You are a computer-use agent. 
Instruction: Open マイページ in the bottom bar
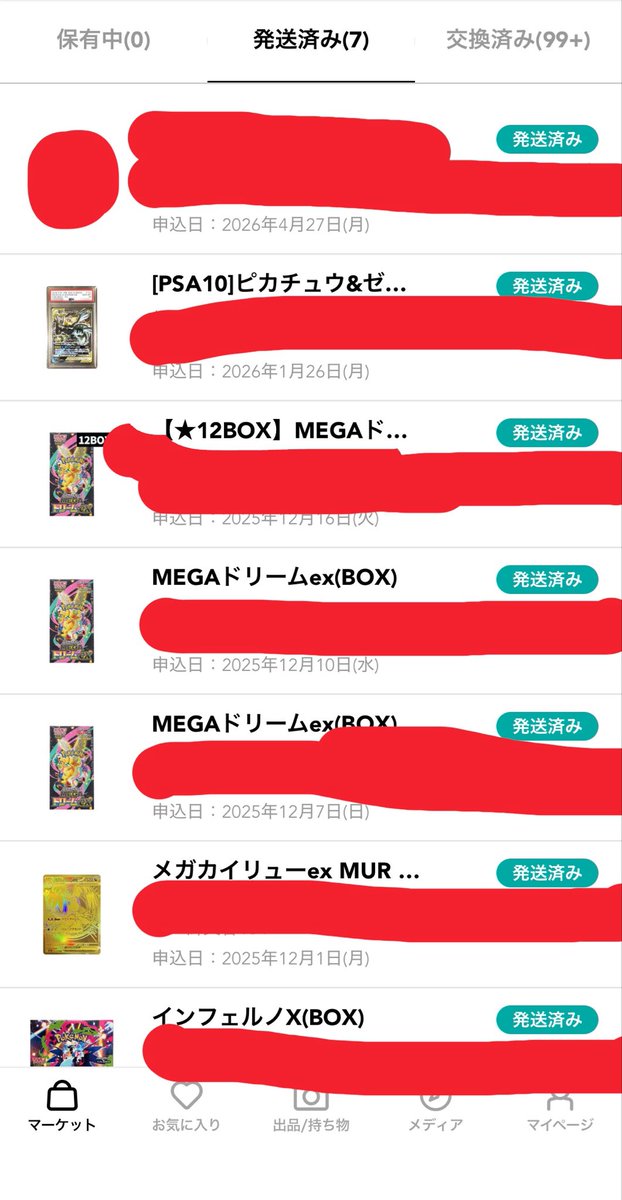pos(560,1106)
